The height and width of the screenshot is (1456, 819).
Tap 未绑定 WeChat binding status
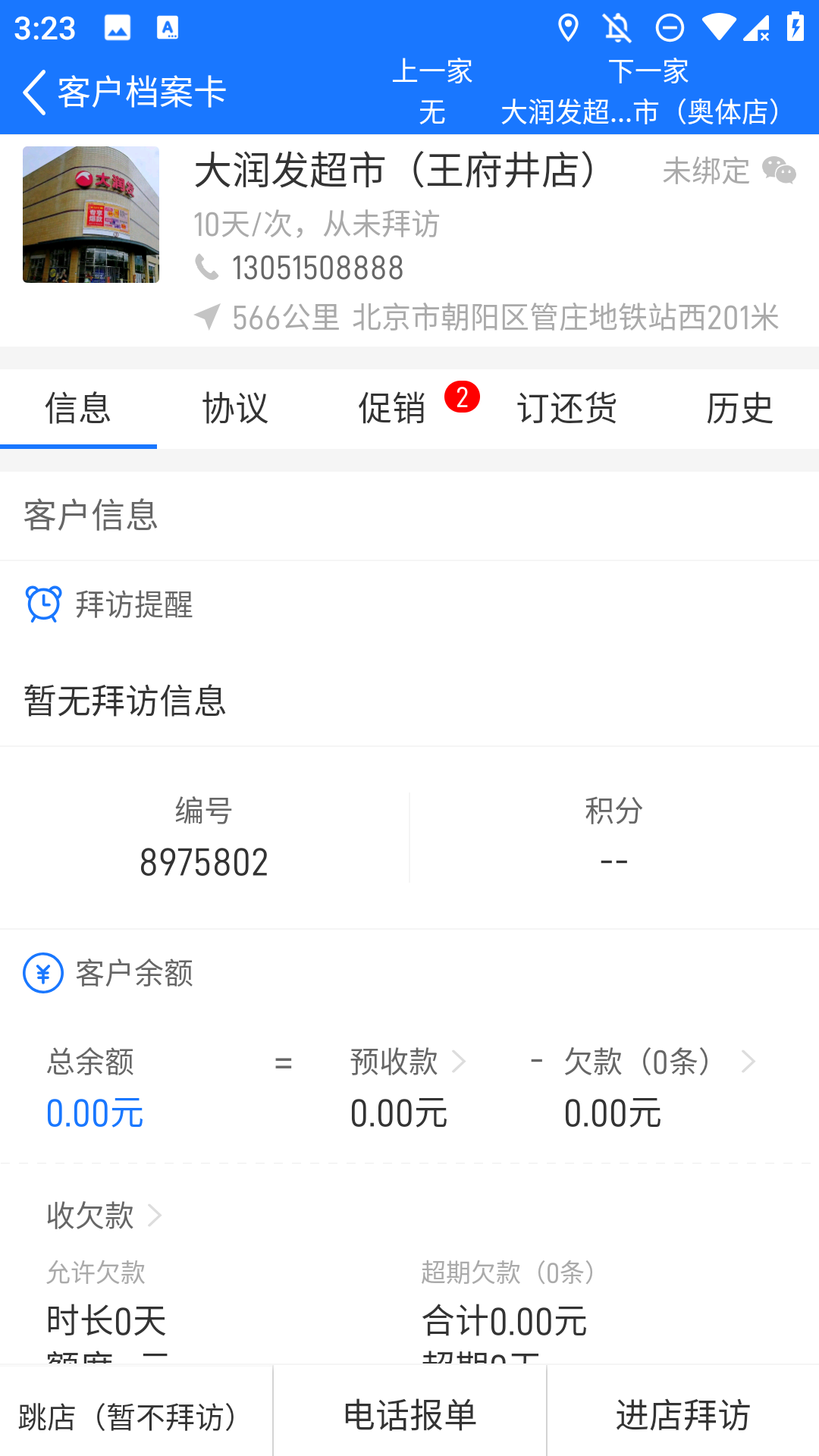(728, 171)
